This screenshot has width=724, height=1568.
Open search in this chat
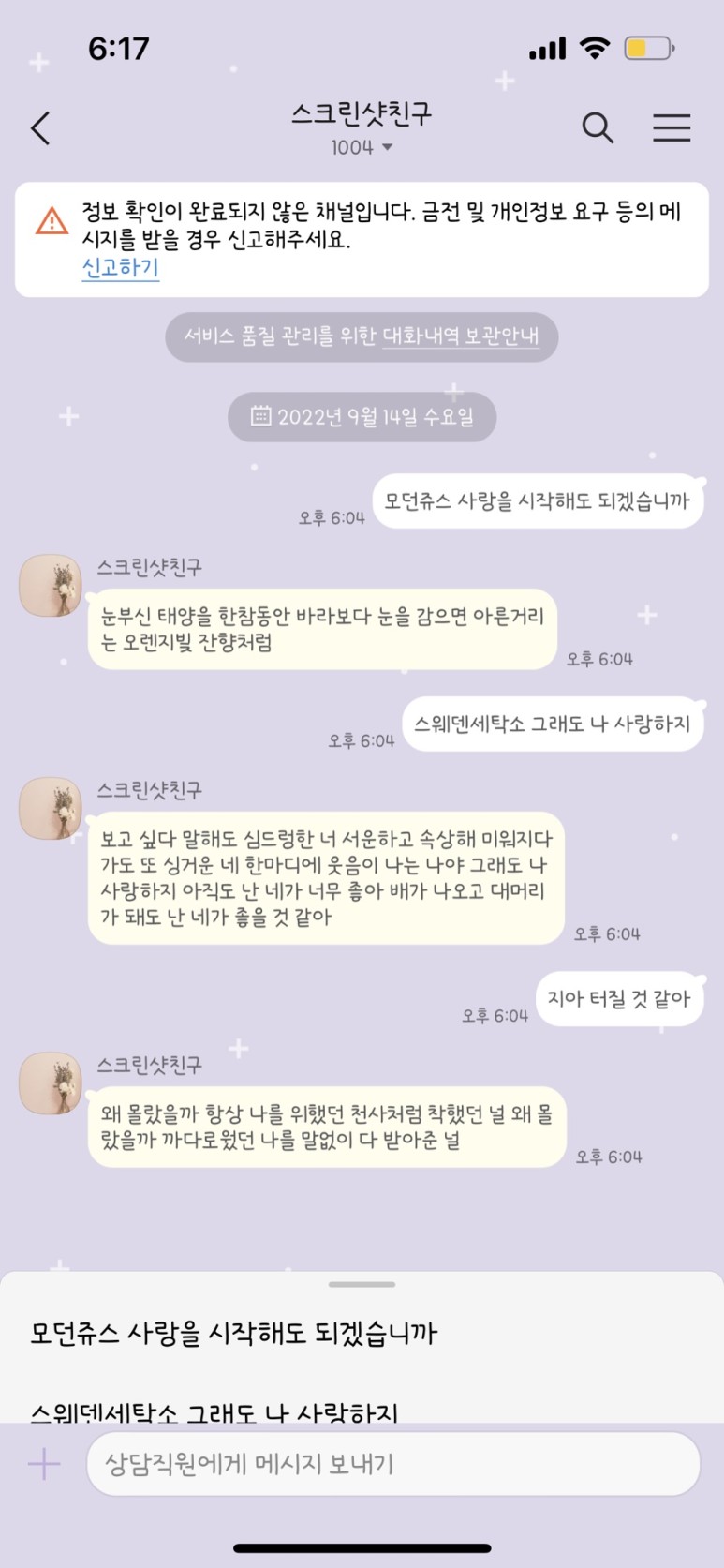click(x=598, y=127)
